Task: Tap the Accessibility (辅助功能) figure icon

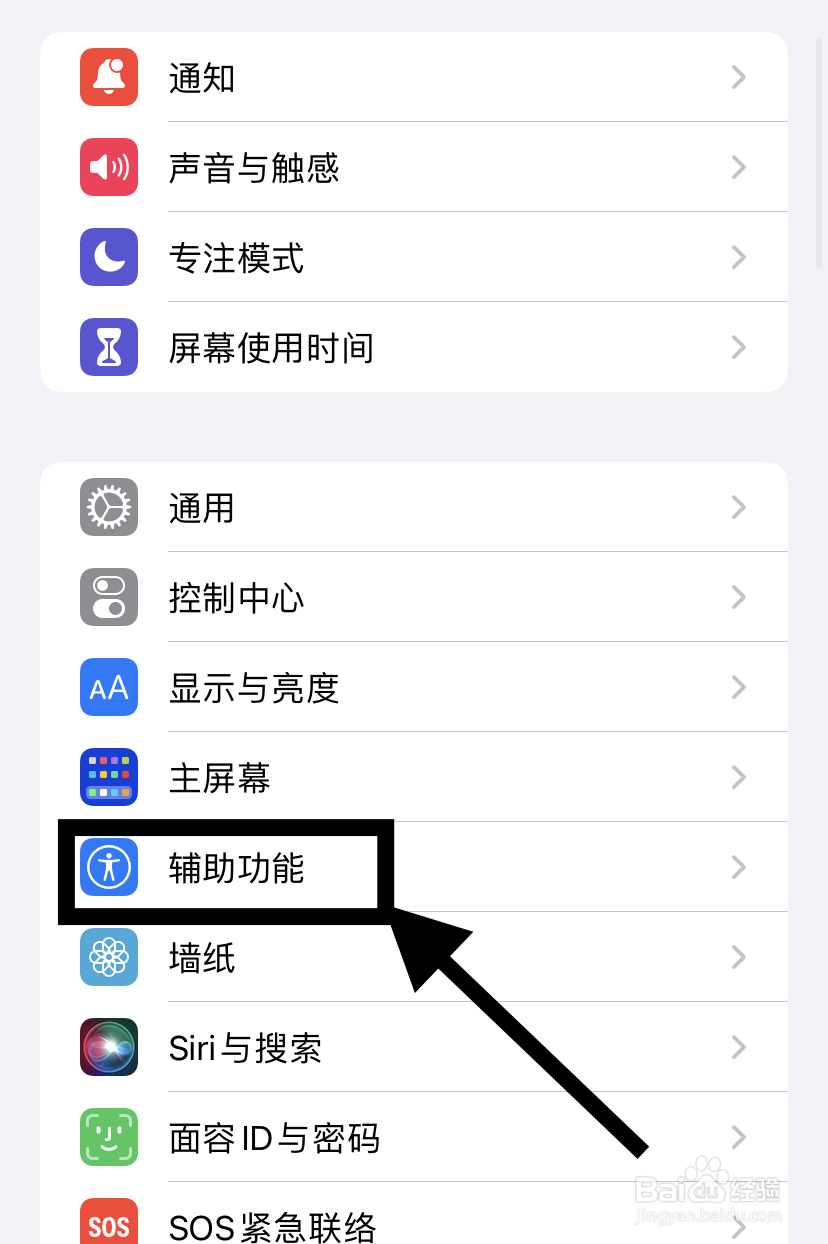Action: pos(108,867)
